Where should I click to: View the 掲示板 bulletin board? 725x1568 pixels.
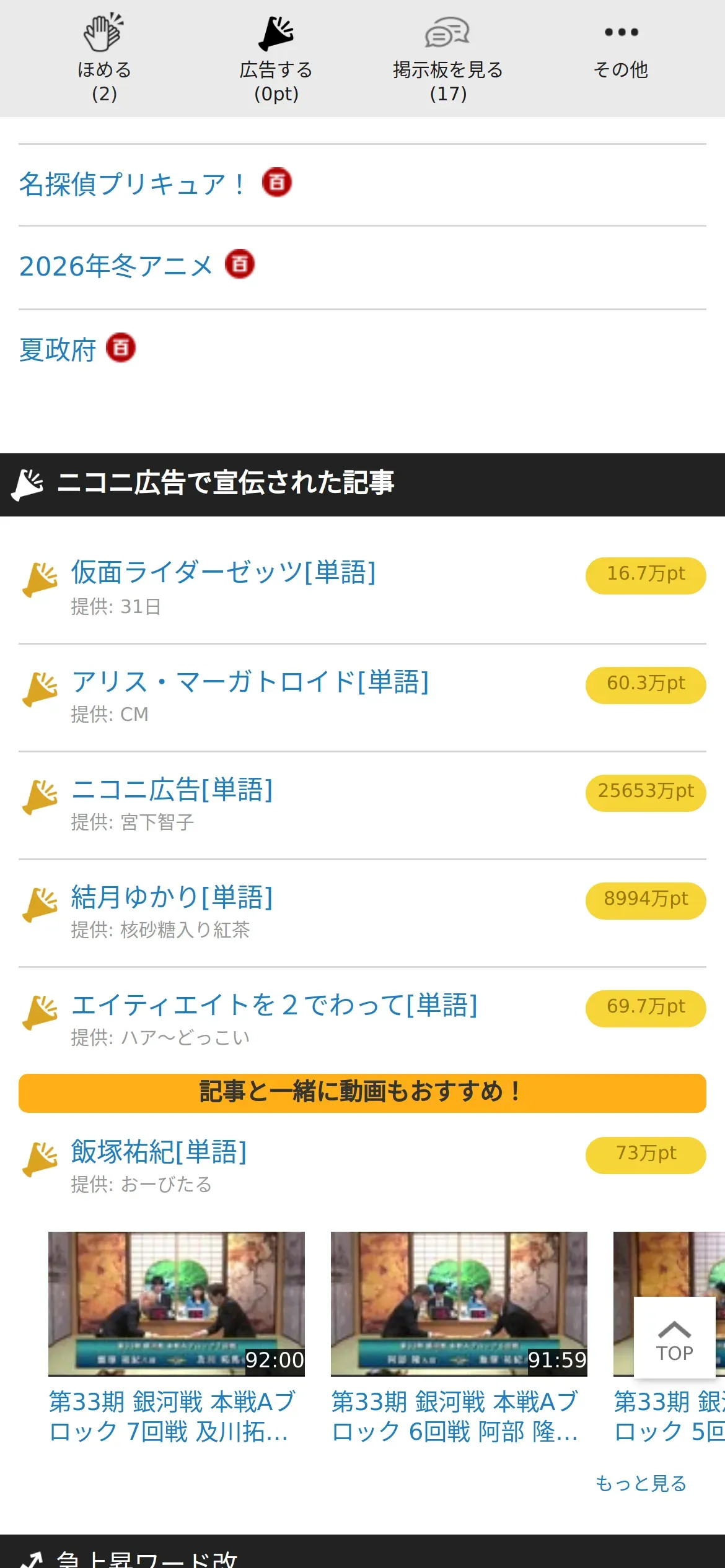click(x=447, y=58)
